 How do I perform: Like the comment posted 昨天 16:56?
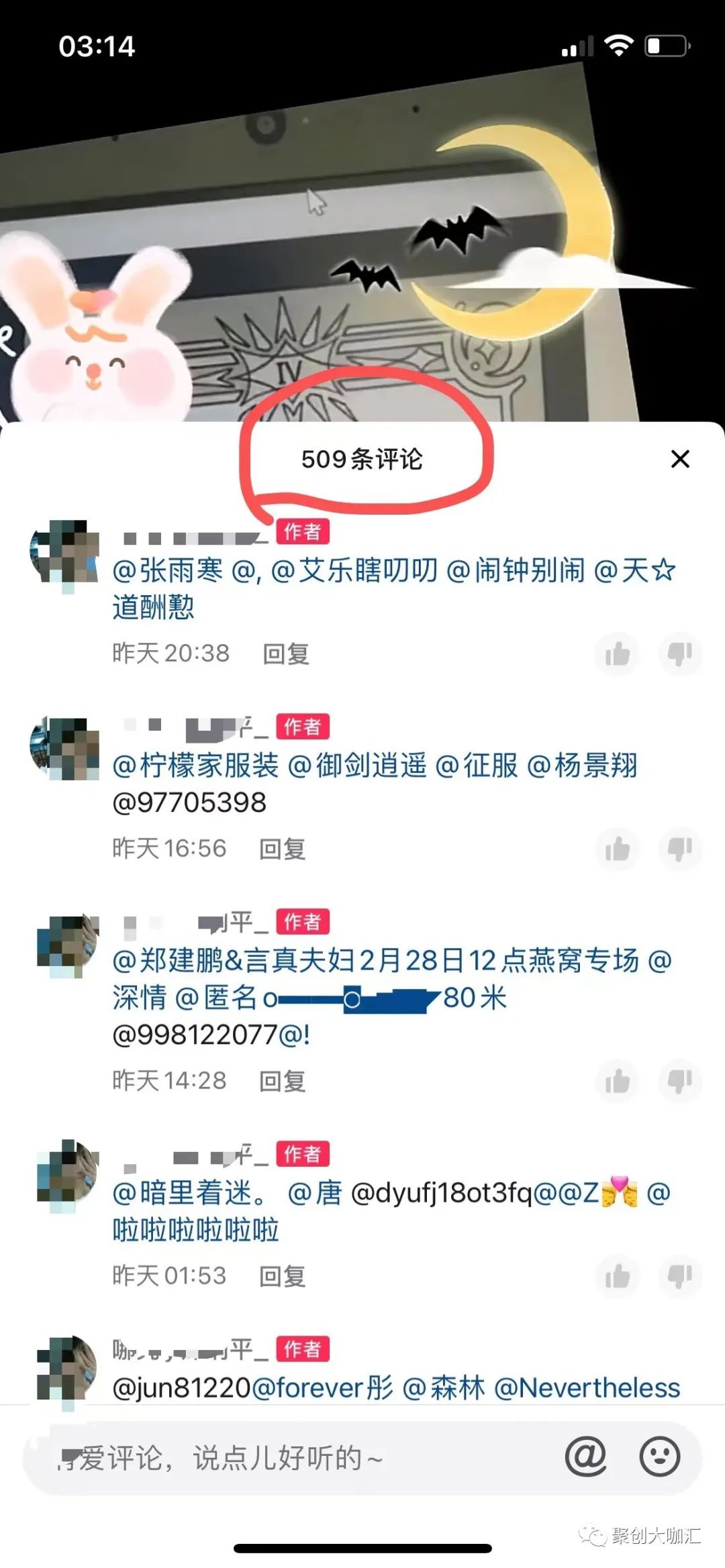[617, 849]
